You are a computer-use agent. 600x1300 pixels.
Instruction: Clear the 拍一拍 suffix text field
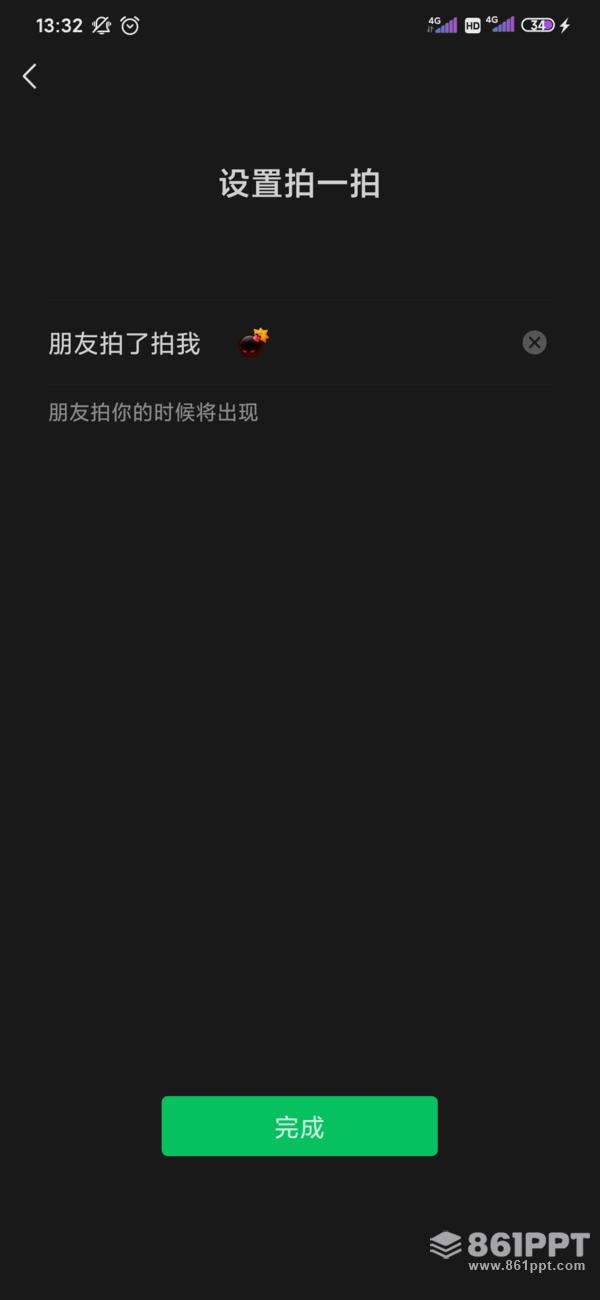(534, 343)
